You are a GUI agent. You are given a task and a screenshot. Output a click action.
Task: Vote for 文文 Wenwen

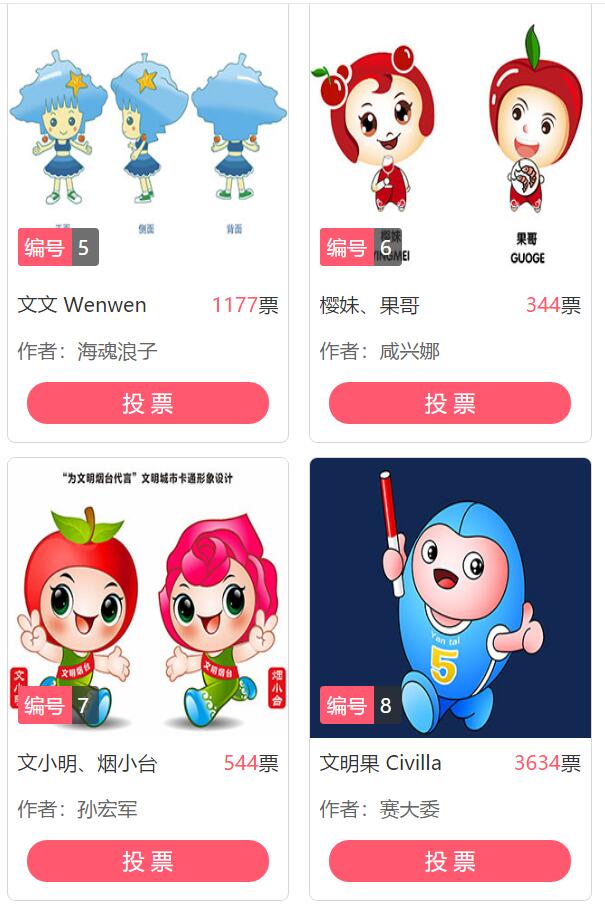[148, 403]
